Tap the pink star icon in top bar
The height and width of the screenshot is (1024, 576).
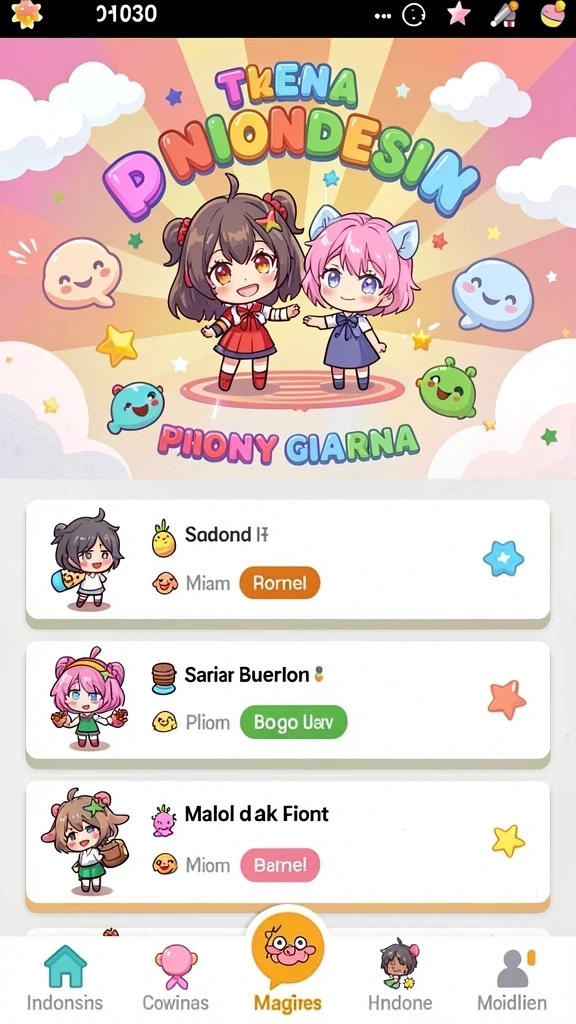pos(458,14)
